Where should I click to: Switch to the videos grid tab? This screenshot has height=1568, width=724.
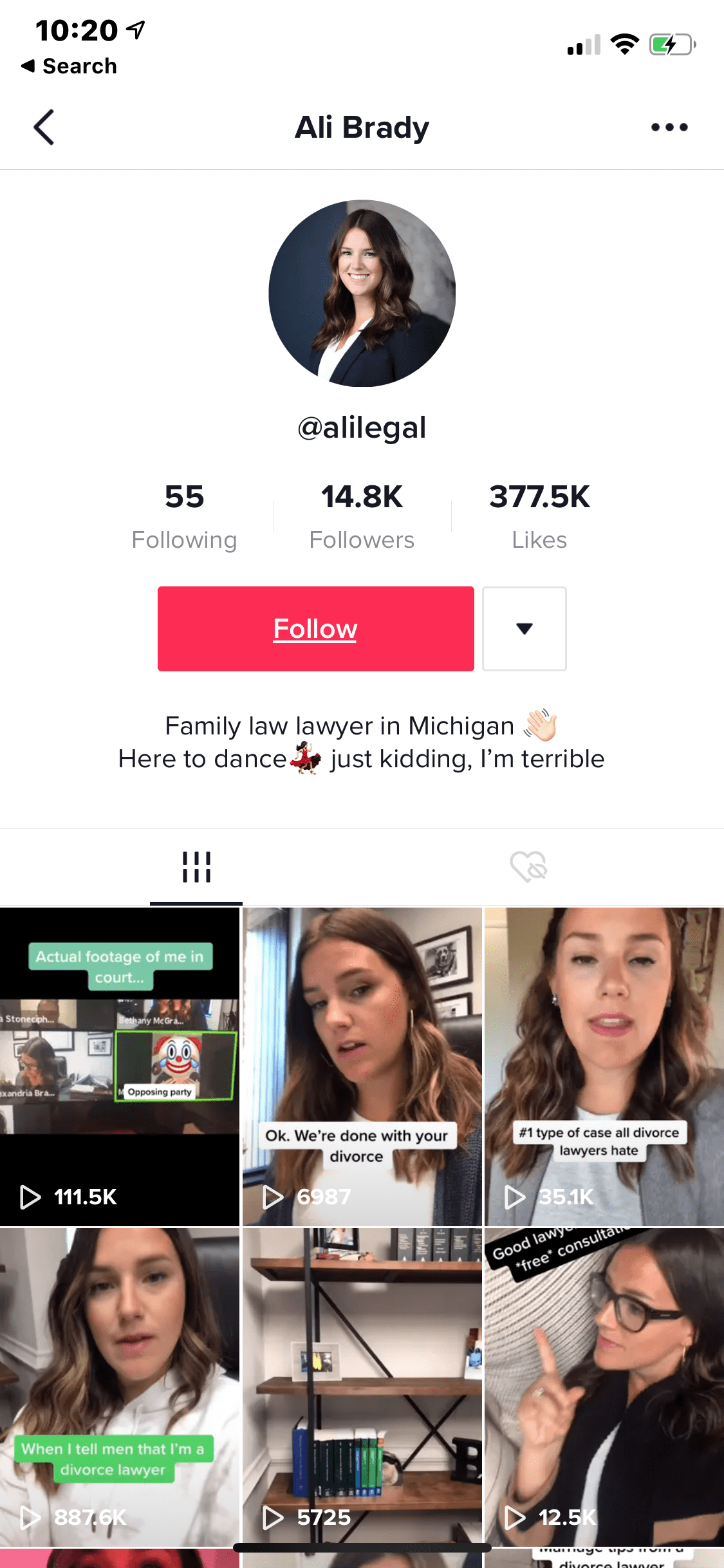(196, 866)
